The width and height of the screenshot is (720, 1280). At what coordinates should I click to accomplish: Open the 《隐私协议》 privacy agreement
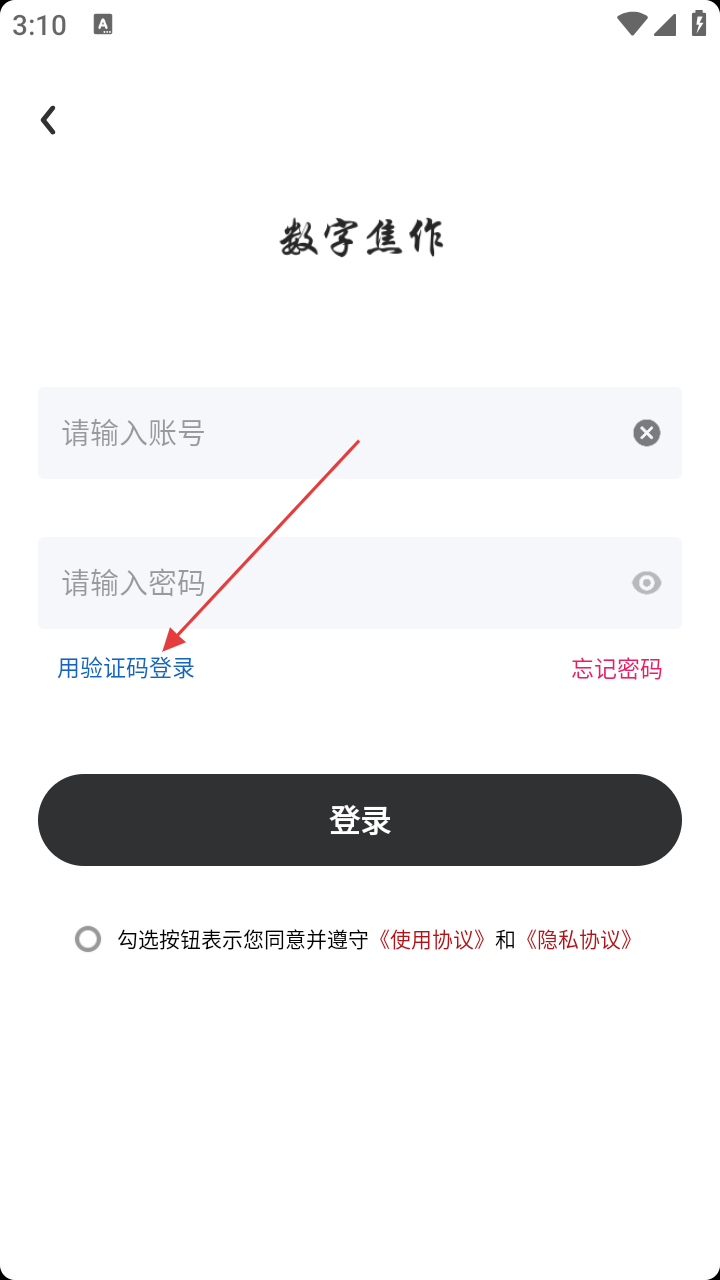(580, 940)
